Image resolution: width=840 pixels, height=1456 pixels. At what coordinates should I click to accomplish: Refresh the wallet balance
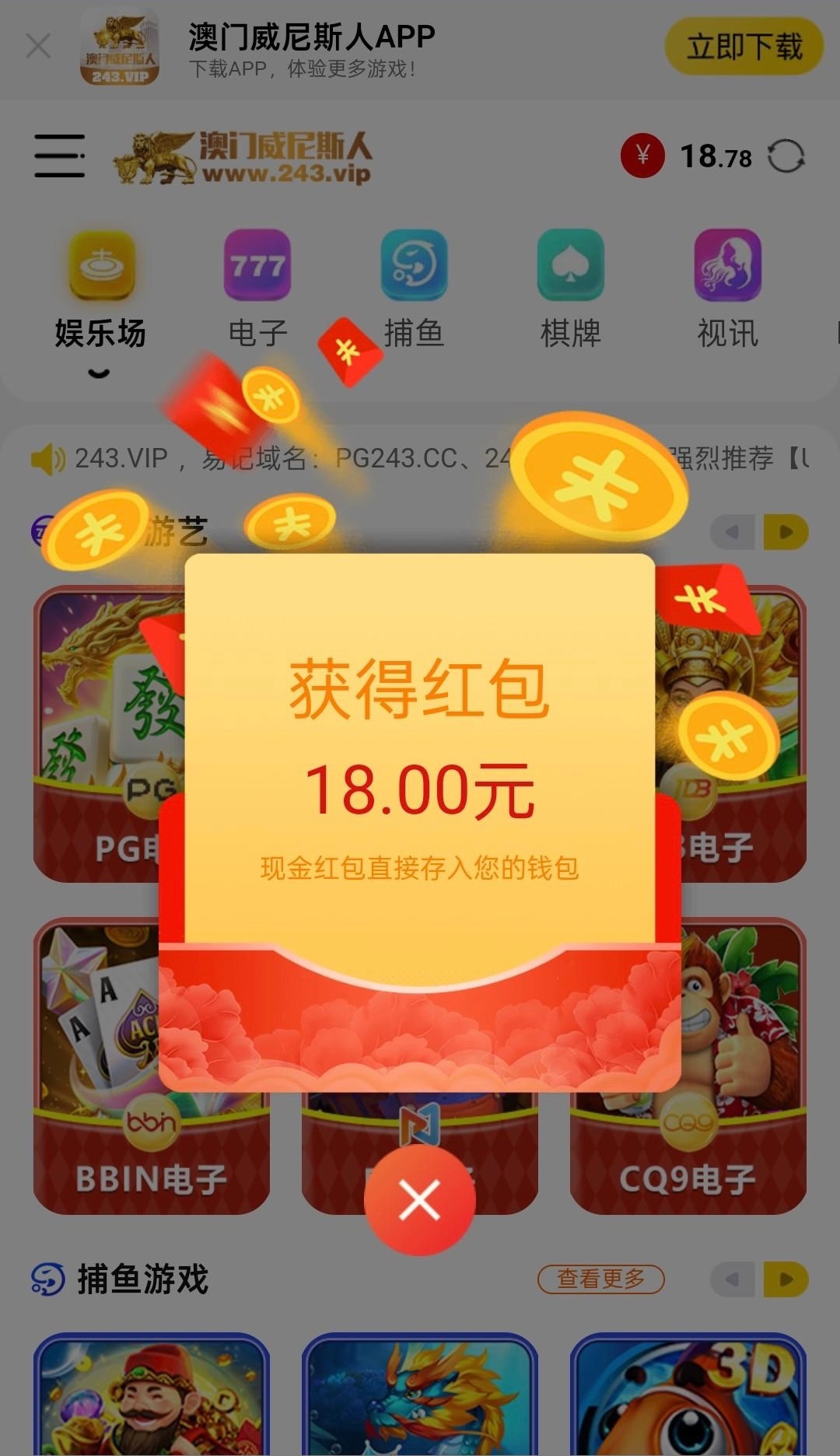point(786,156)
